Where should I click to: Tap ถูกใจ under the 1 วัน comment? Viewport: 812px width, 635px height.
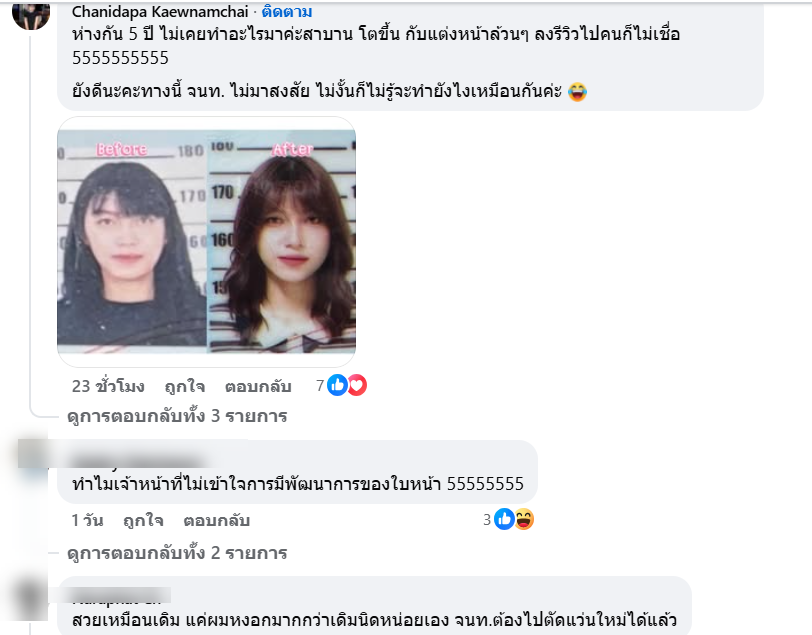pyautogui.click(x=143, y=521)
